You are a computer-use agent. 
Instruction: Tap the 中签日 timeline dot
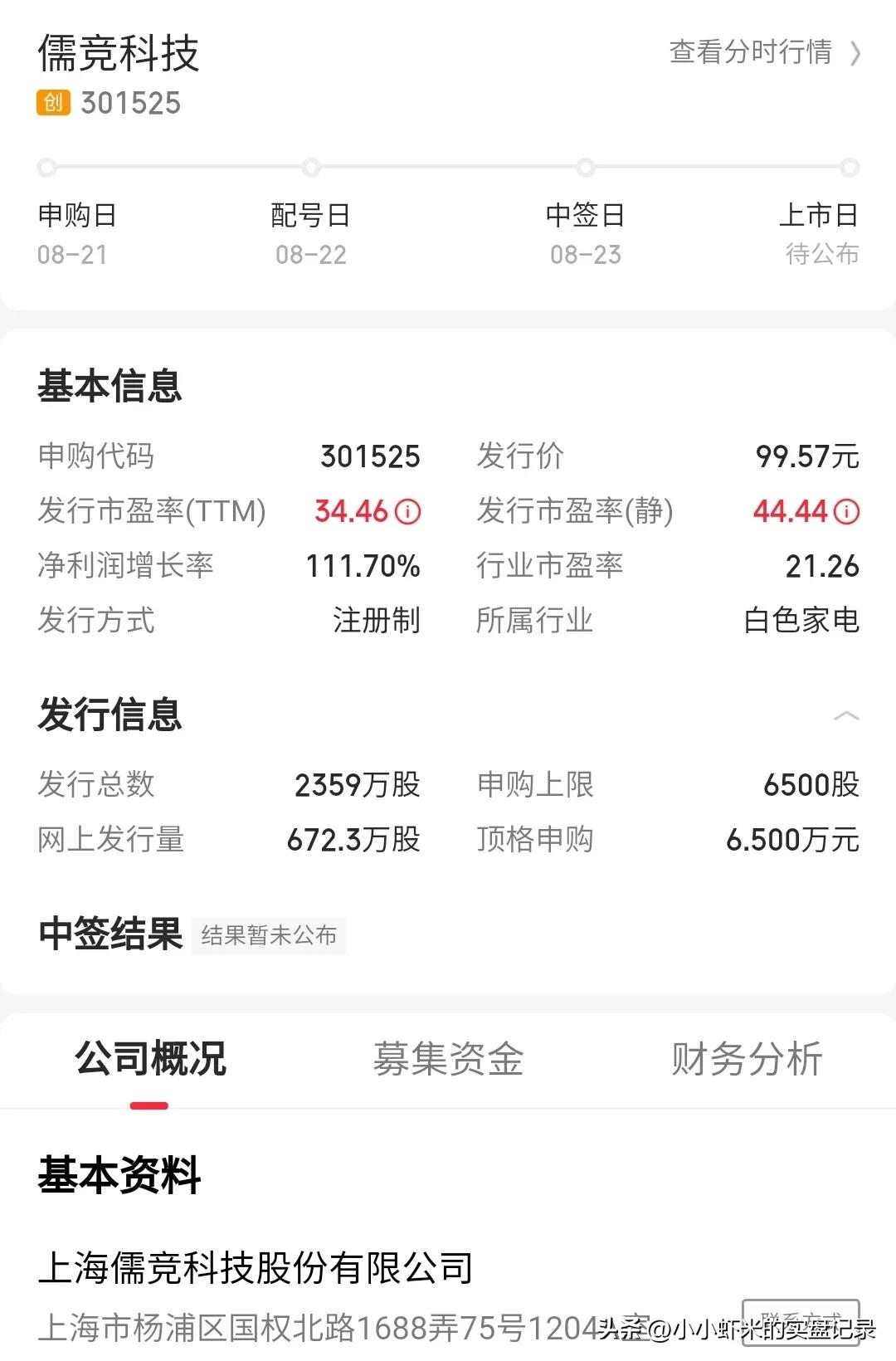click(x=585, y=167)
